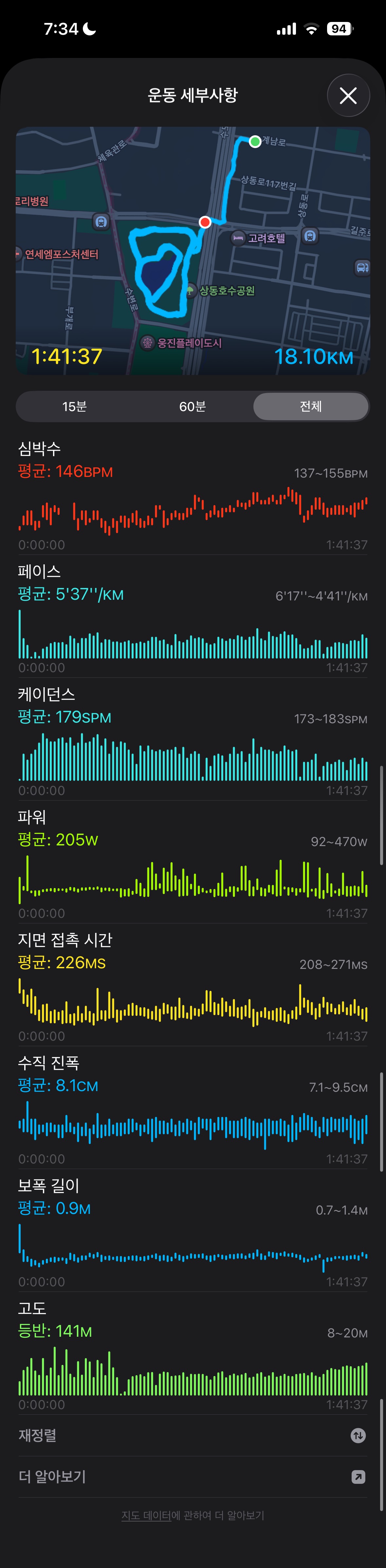Open the 지도 데이터 link
The height and width of the screenshot is (1568, 386).
coord(146,1515)
